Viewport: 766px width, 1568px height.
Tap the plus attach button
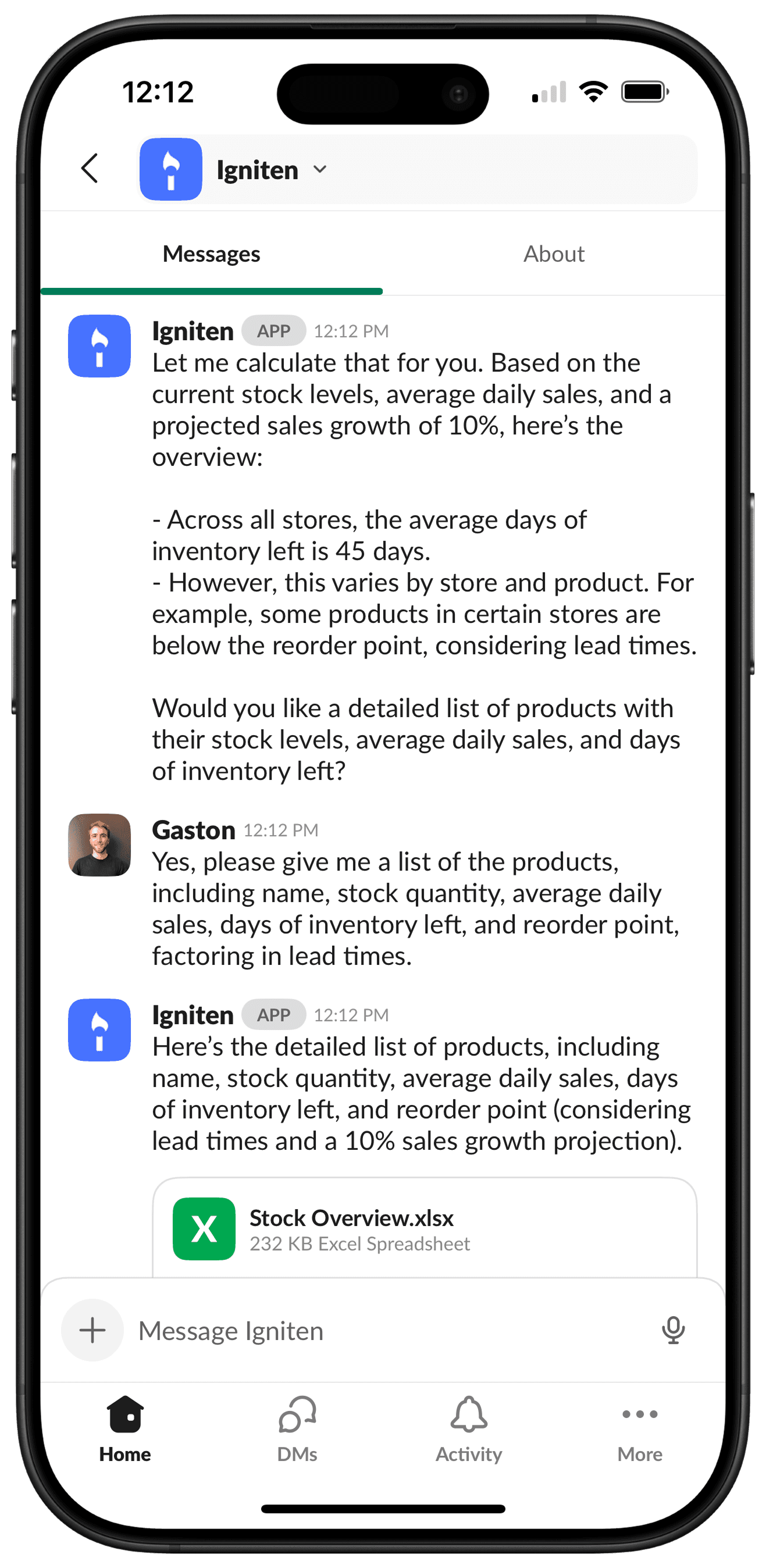[92, 1330]
